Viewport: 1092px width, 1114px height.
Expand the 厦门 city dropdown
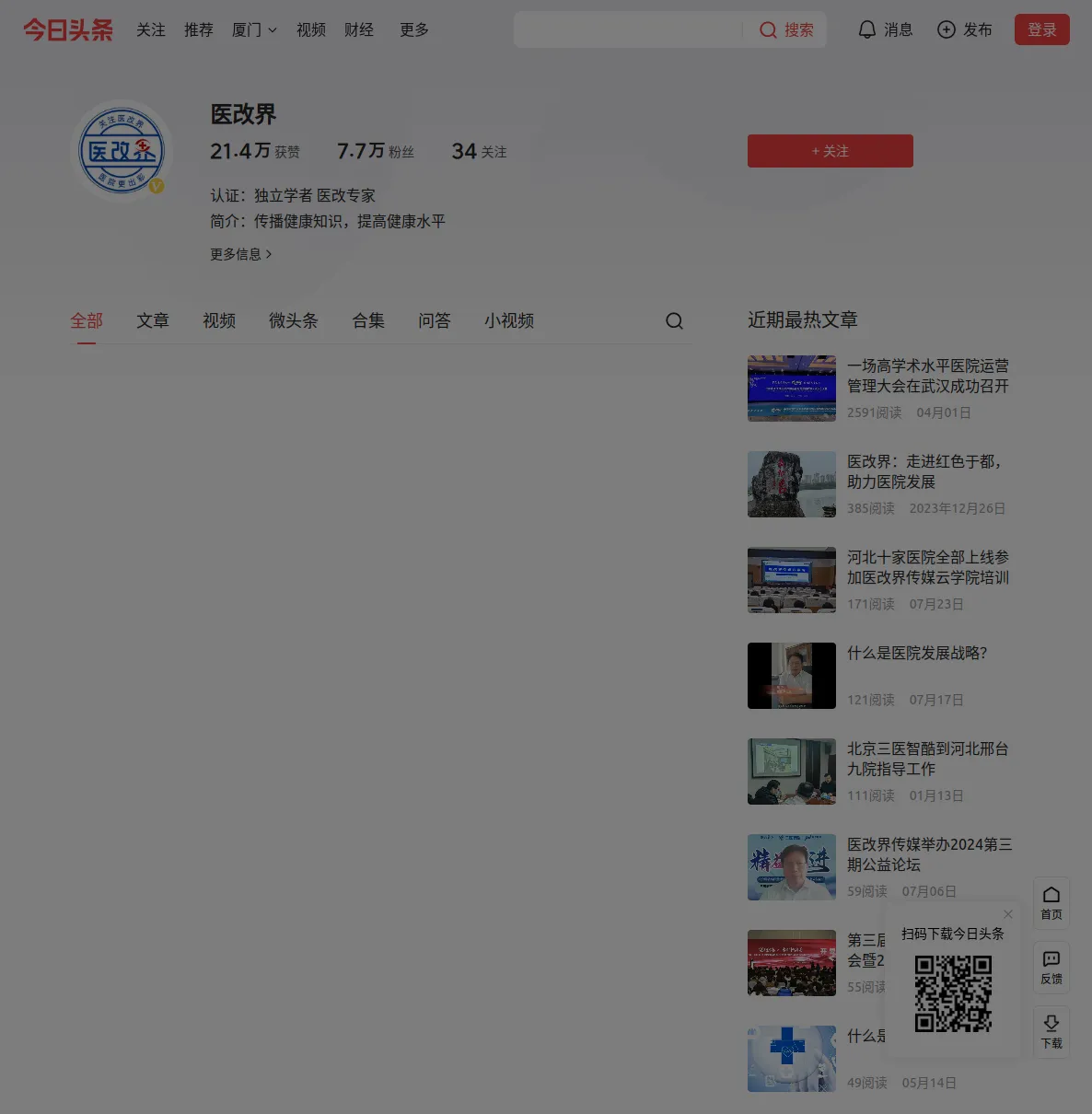pos(254,29)
